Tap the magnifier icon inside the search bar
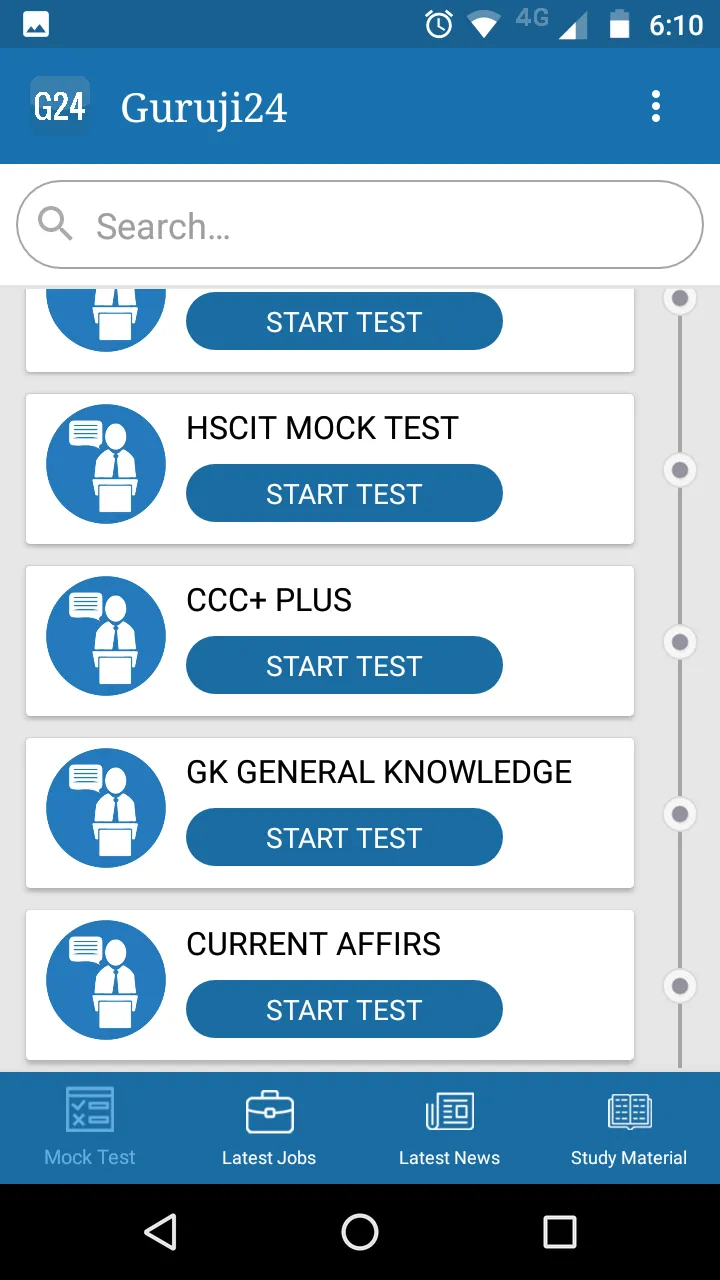This screenshot has height=1280, width=720. pyautogui.click(x=54, y=224)
